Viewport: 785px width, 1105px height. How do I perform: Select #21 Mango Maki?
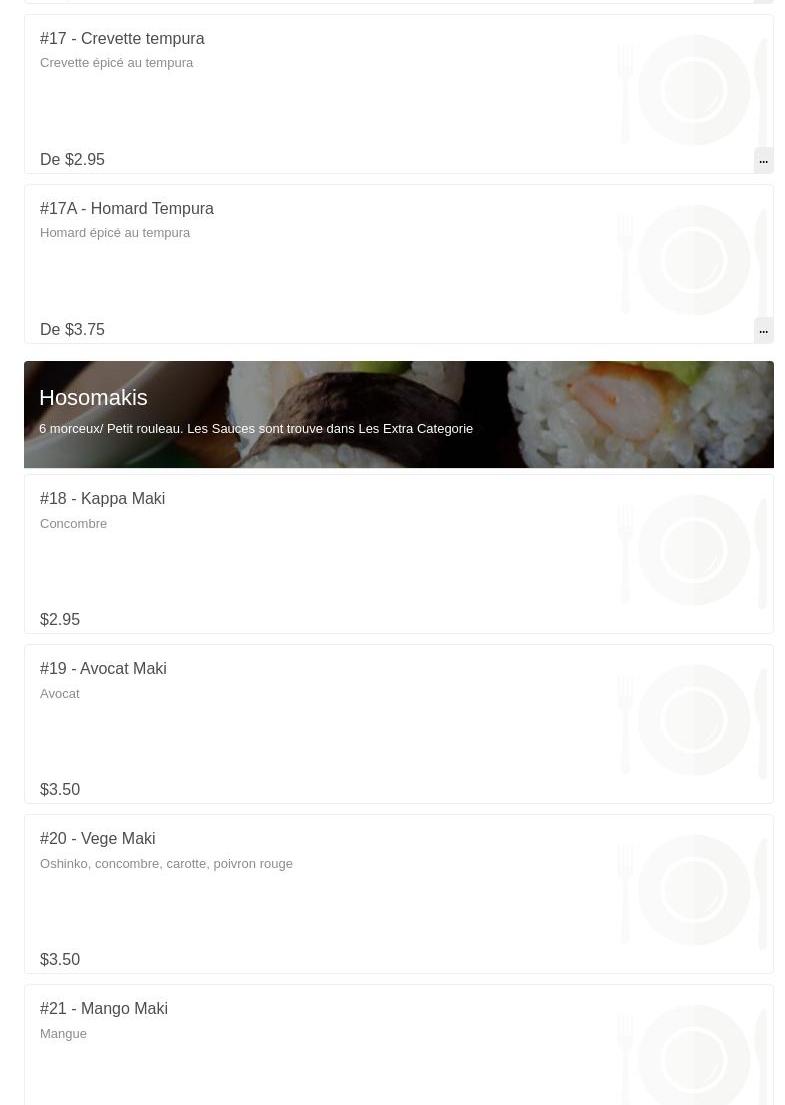104,1009
